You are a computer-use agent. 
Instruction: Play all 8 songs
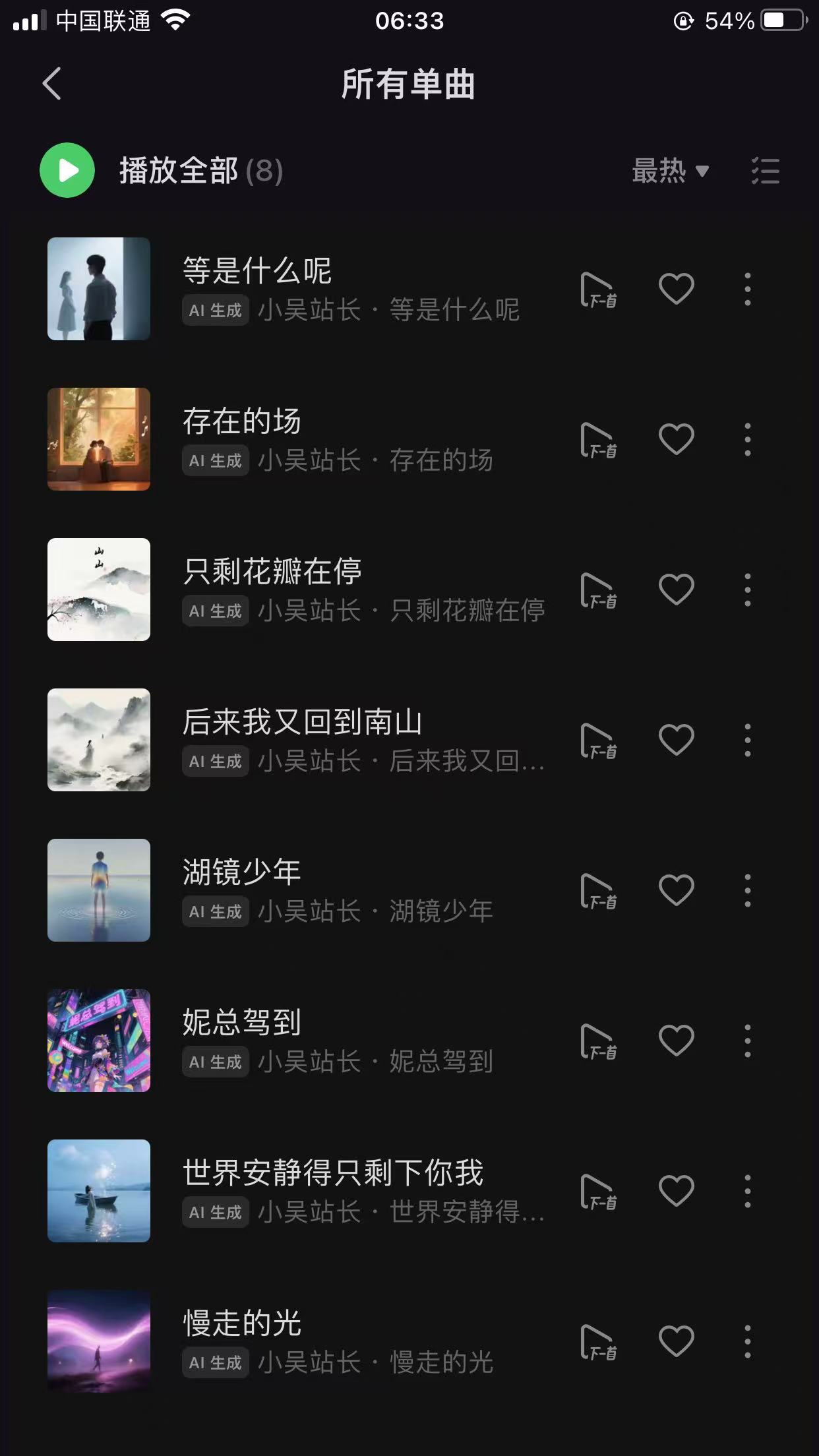[x=67, y=170]
